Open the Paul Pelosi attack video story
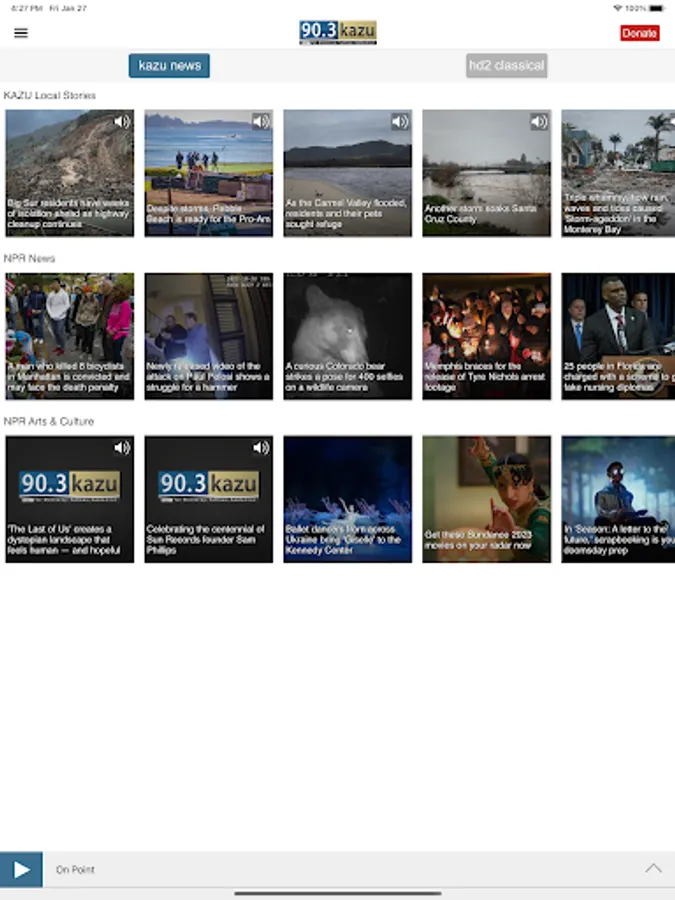 pos(208,336)
